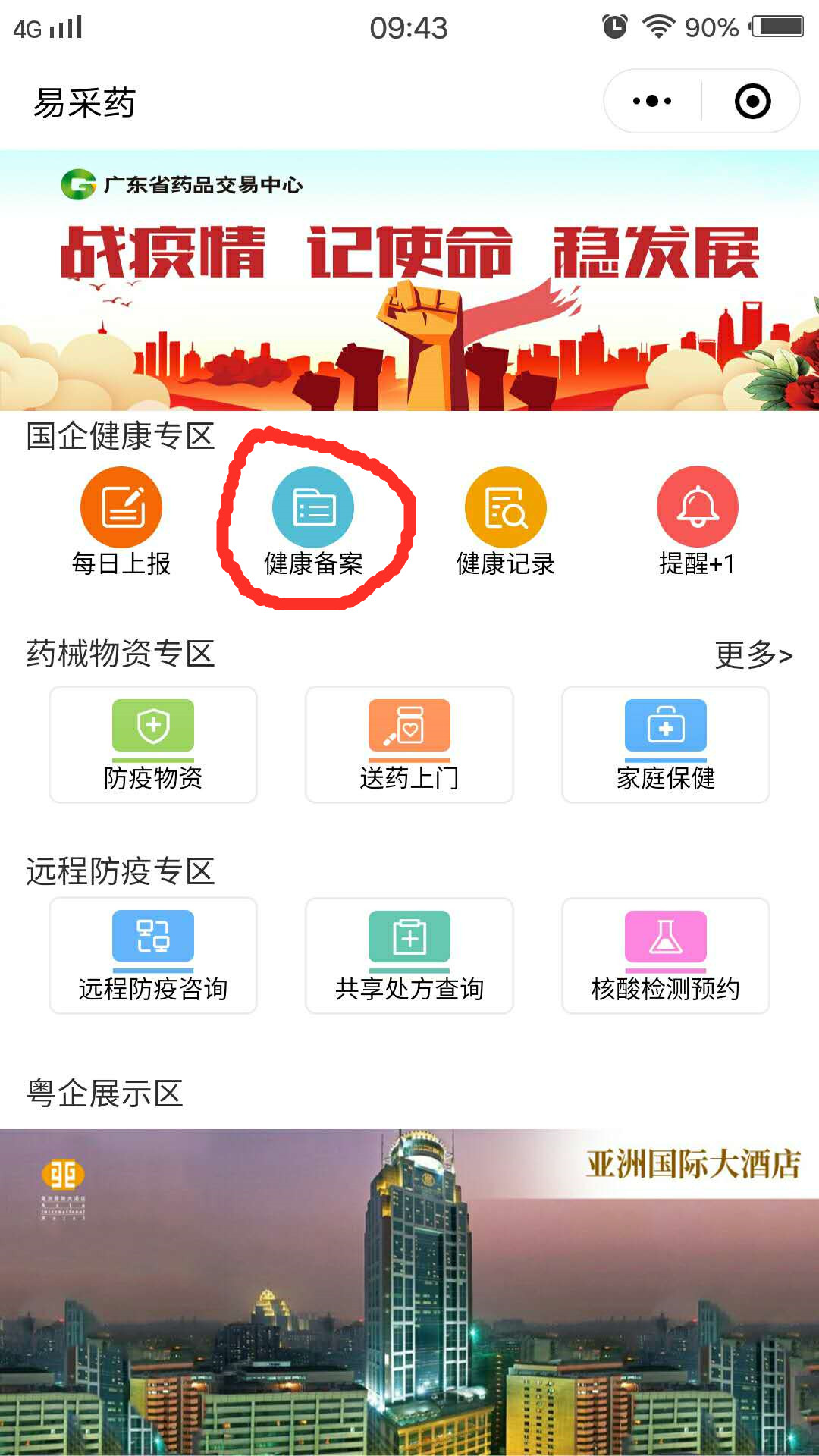Open 防疫物资 card
This screenshot has width=819, height=1456.
coord(153,745)
